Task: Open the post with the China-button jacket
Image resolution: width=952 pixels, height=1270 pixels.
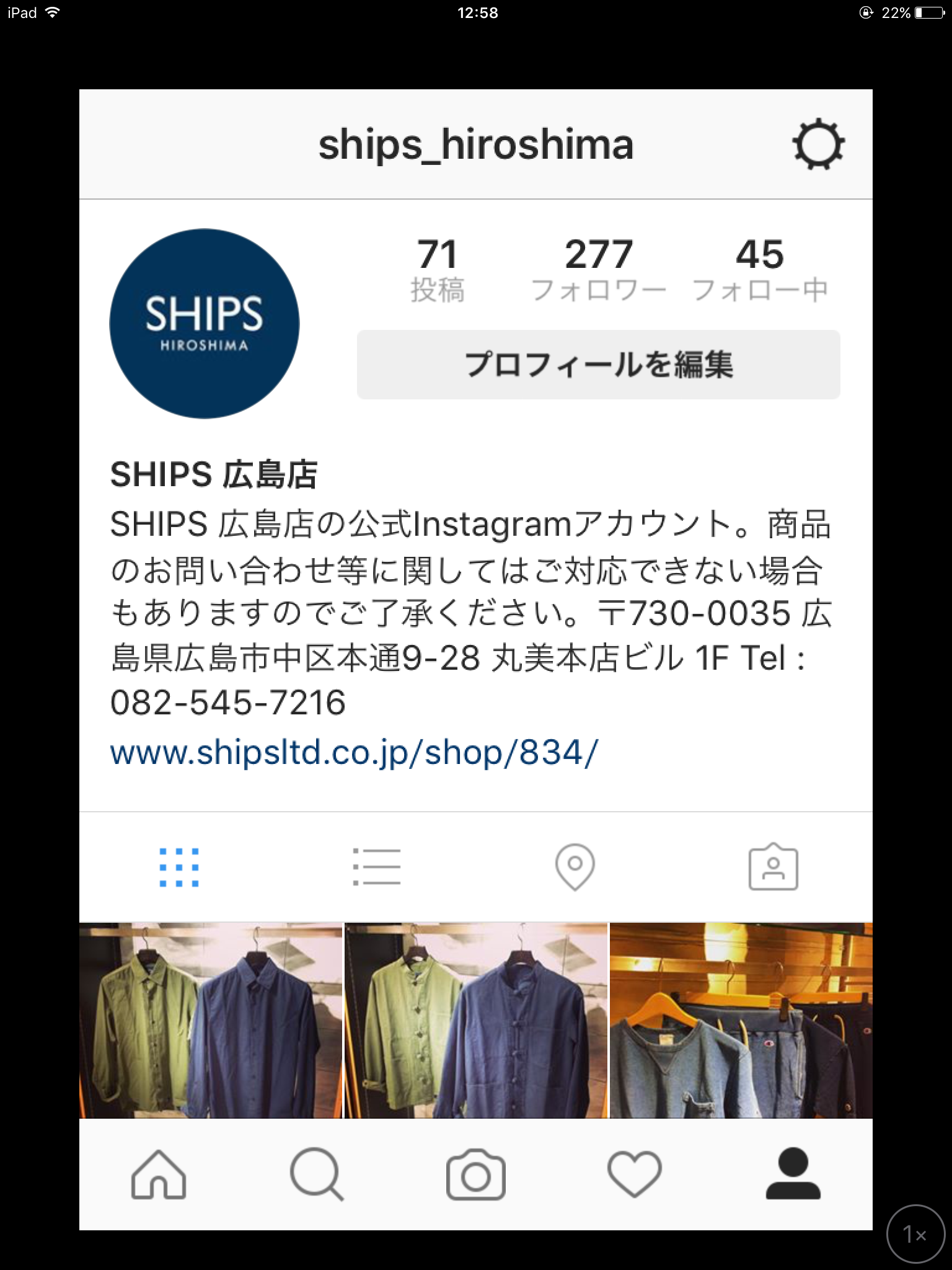Action: (475, 1020)
